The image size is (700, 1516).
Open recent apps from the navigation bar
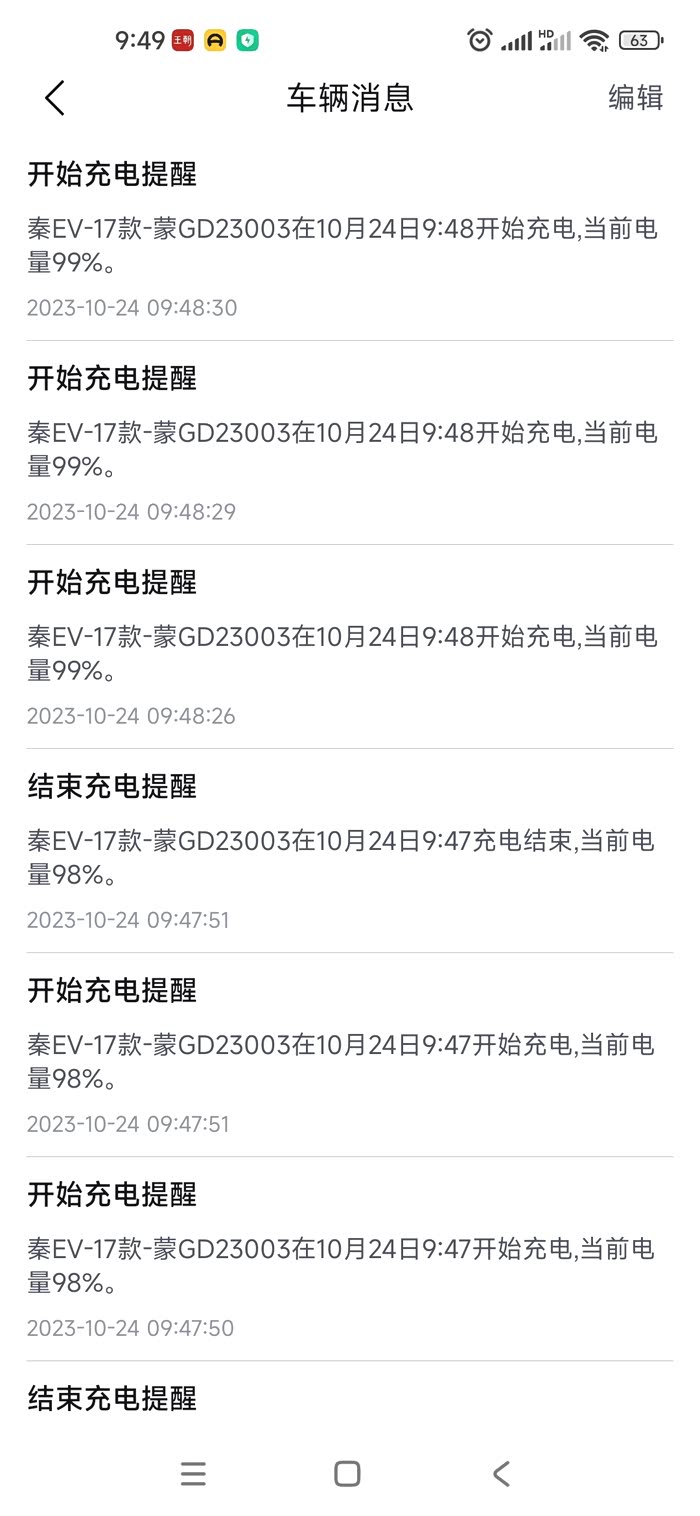coord(193,1473)
